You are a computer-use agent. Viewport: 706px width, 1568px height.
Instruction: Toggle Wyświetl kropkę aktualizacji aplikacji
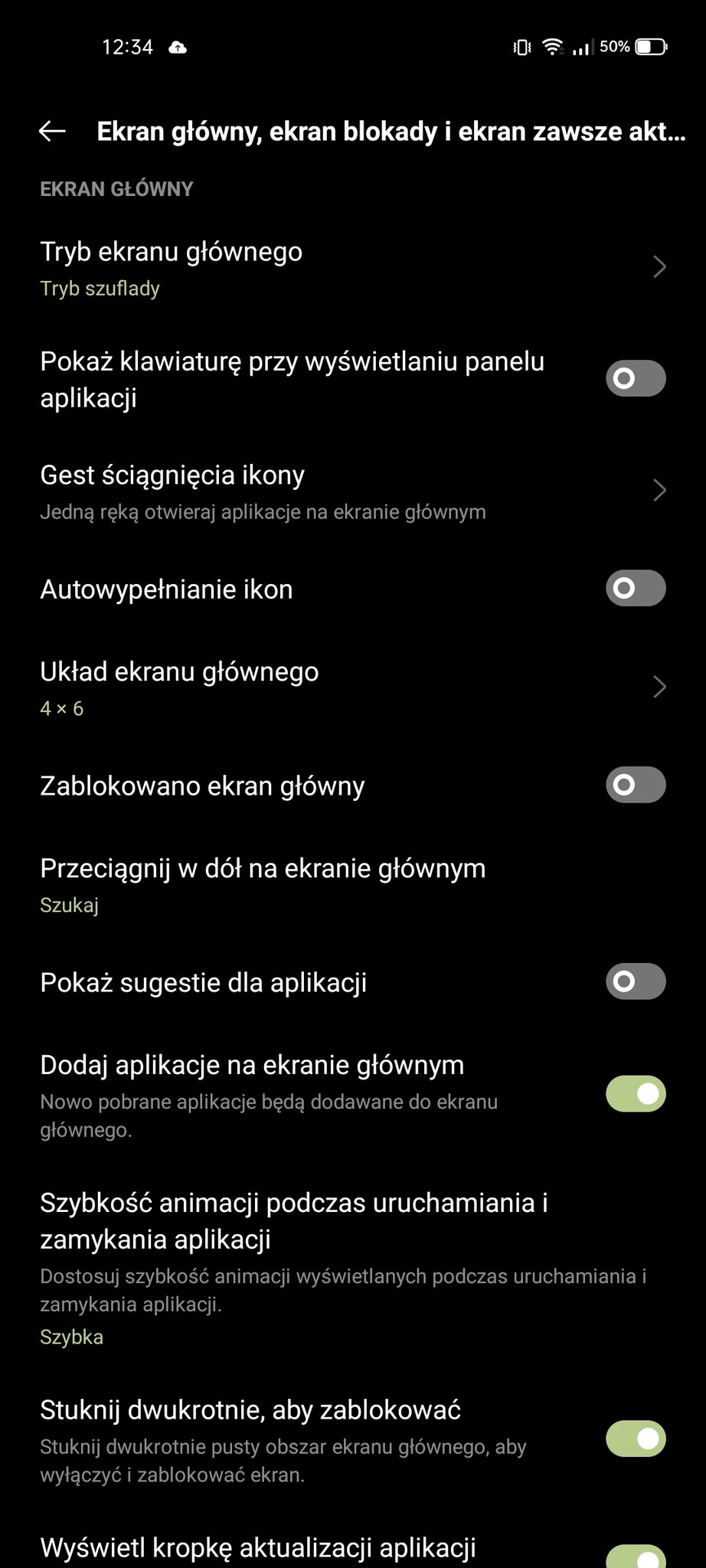coord(636,1556)
